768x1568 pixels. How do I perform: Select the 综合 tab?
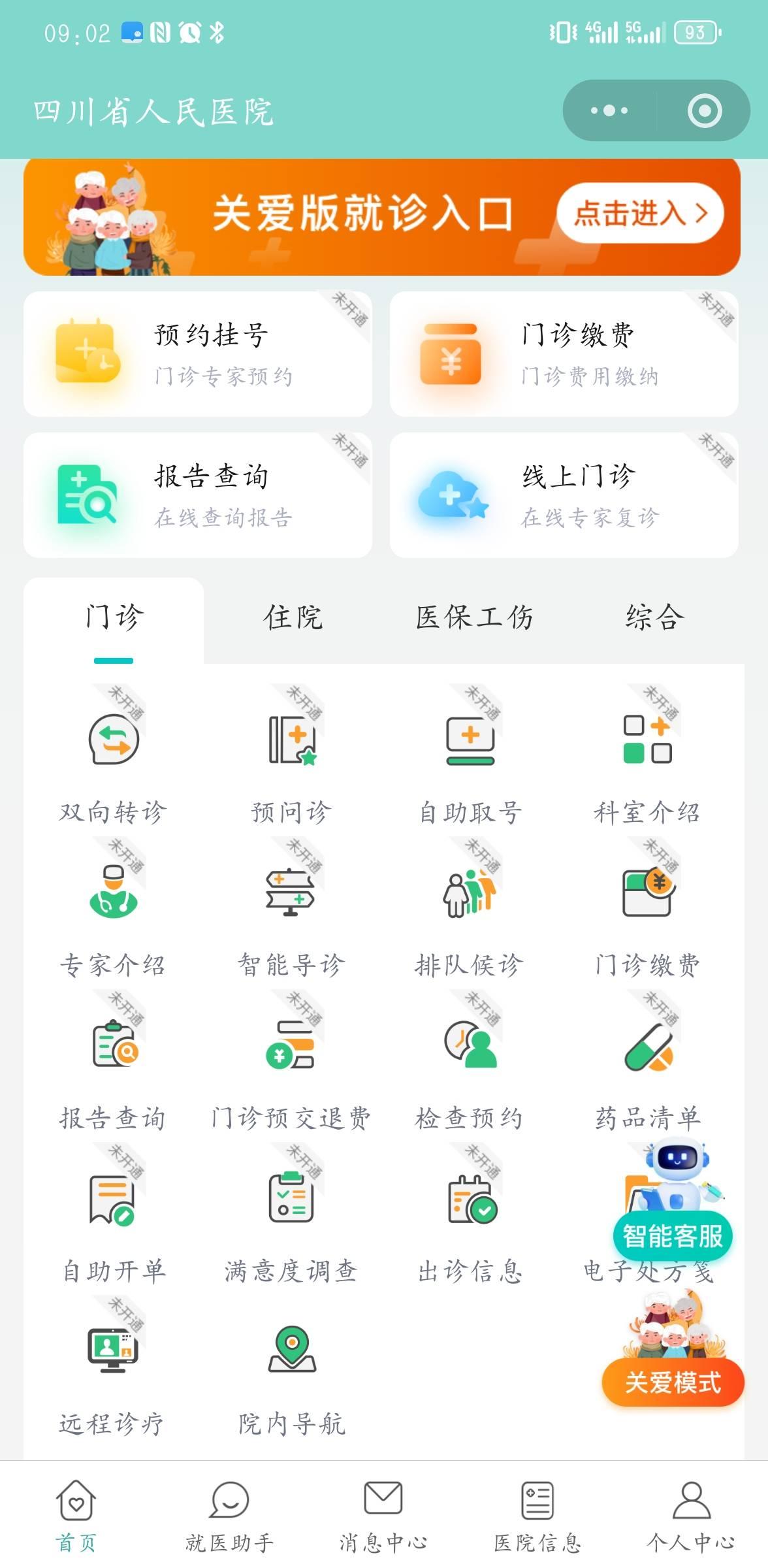(654, 617)
